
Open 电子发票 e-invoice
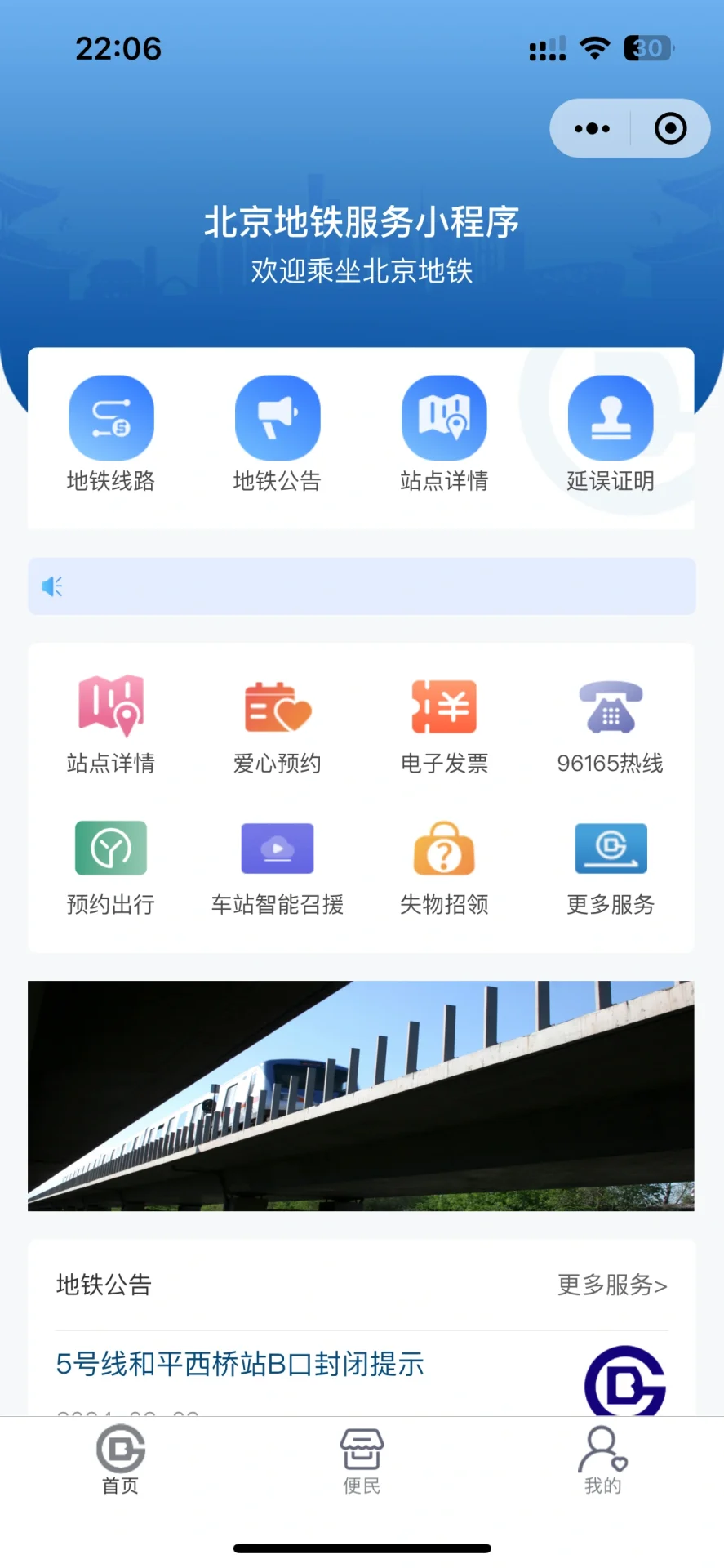tap(444, 723)
